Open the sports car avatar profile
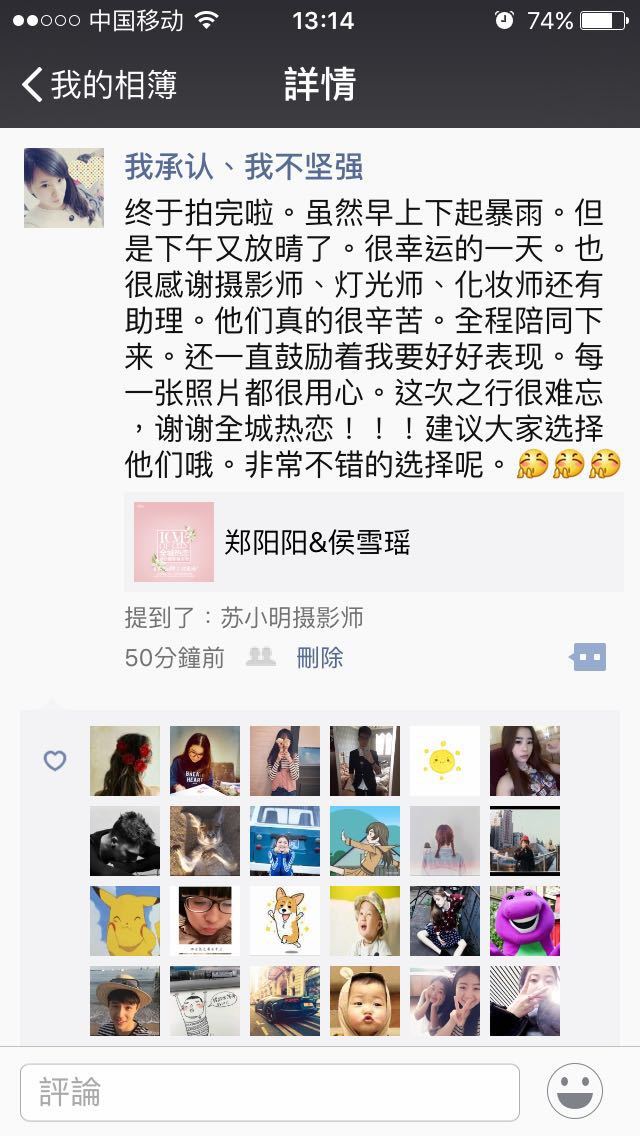This screenshot has width=640, height=1136. pos(285,1001)
